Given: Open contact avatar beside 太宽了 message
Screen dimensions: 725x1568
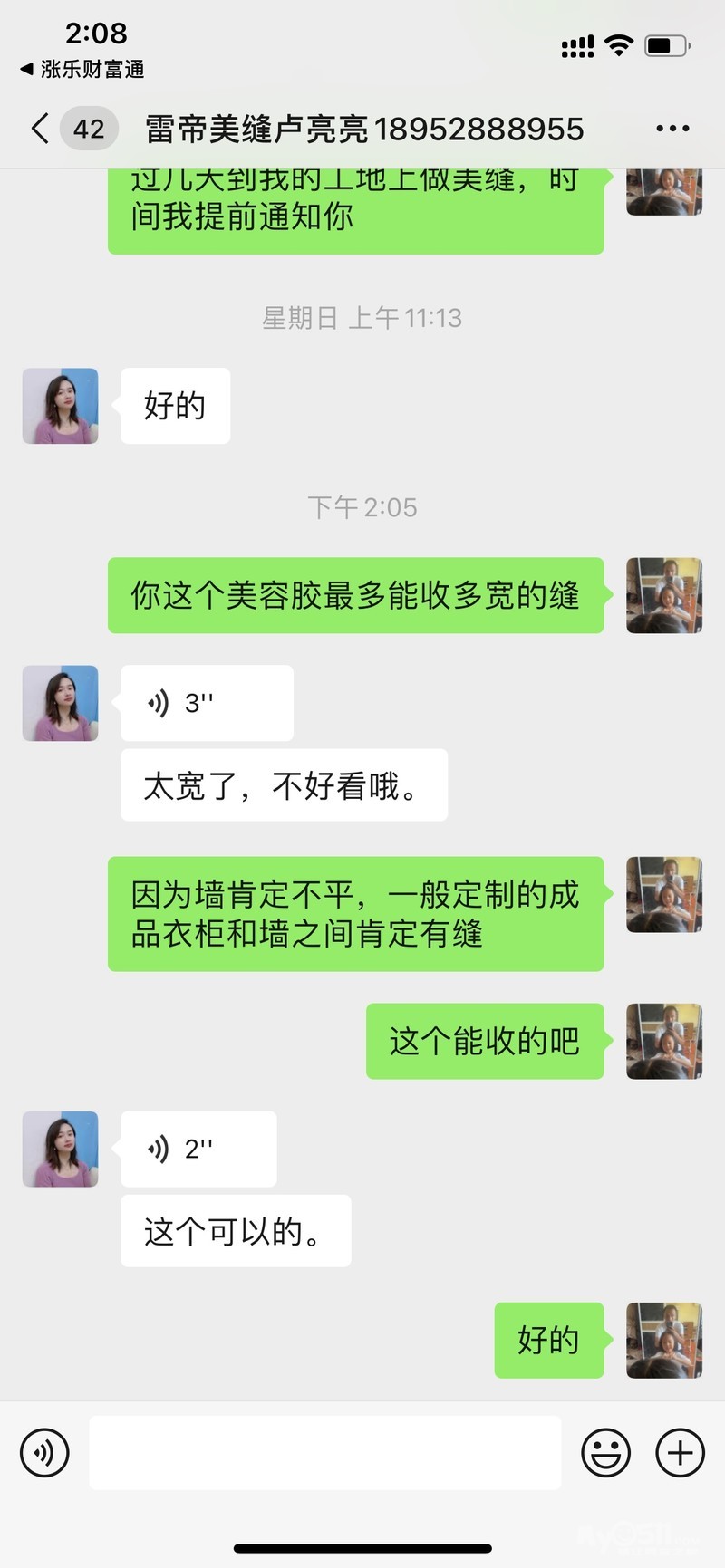Looking at the screenshot, I should tap(60, 703).
